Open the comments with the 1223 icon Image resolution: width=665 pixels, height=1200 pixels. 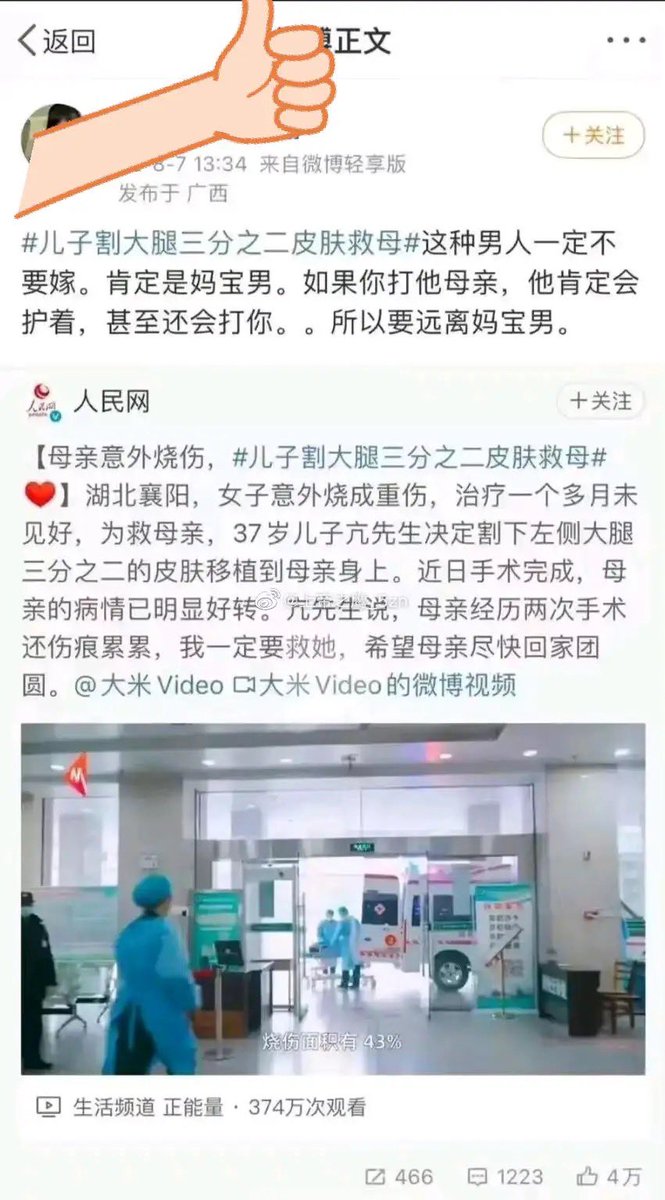(506, 1176)
